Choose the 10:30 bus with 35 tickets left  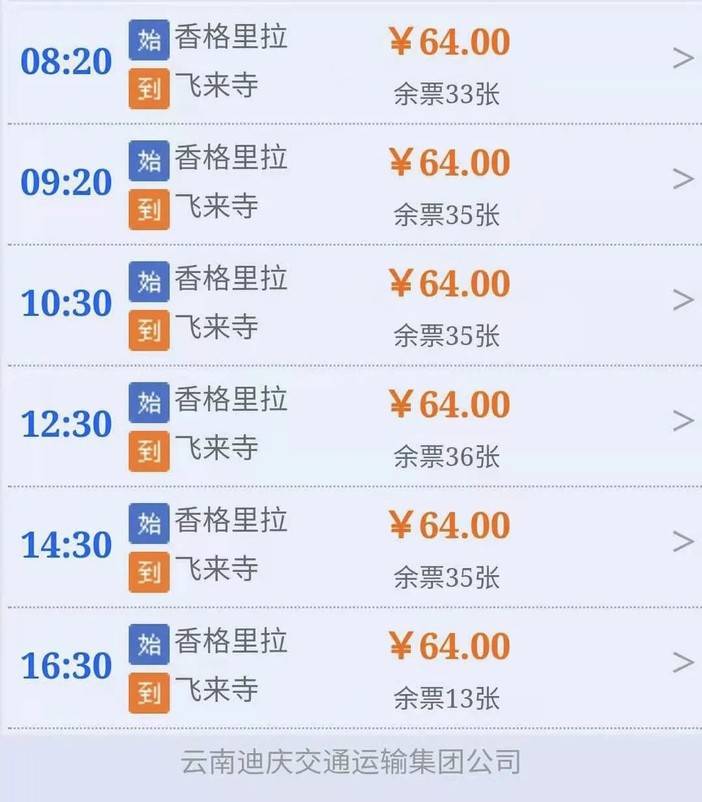click(x=351, y=305)
